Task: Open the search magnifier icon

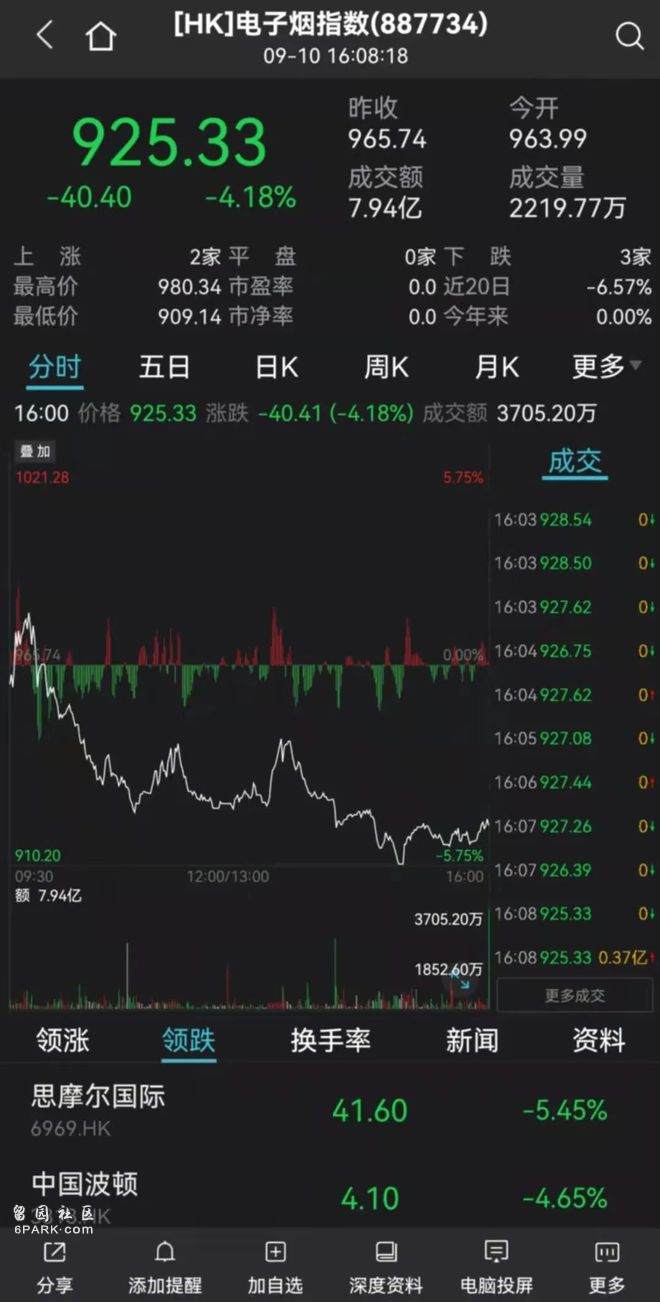Action: [629, 38]
